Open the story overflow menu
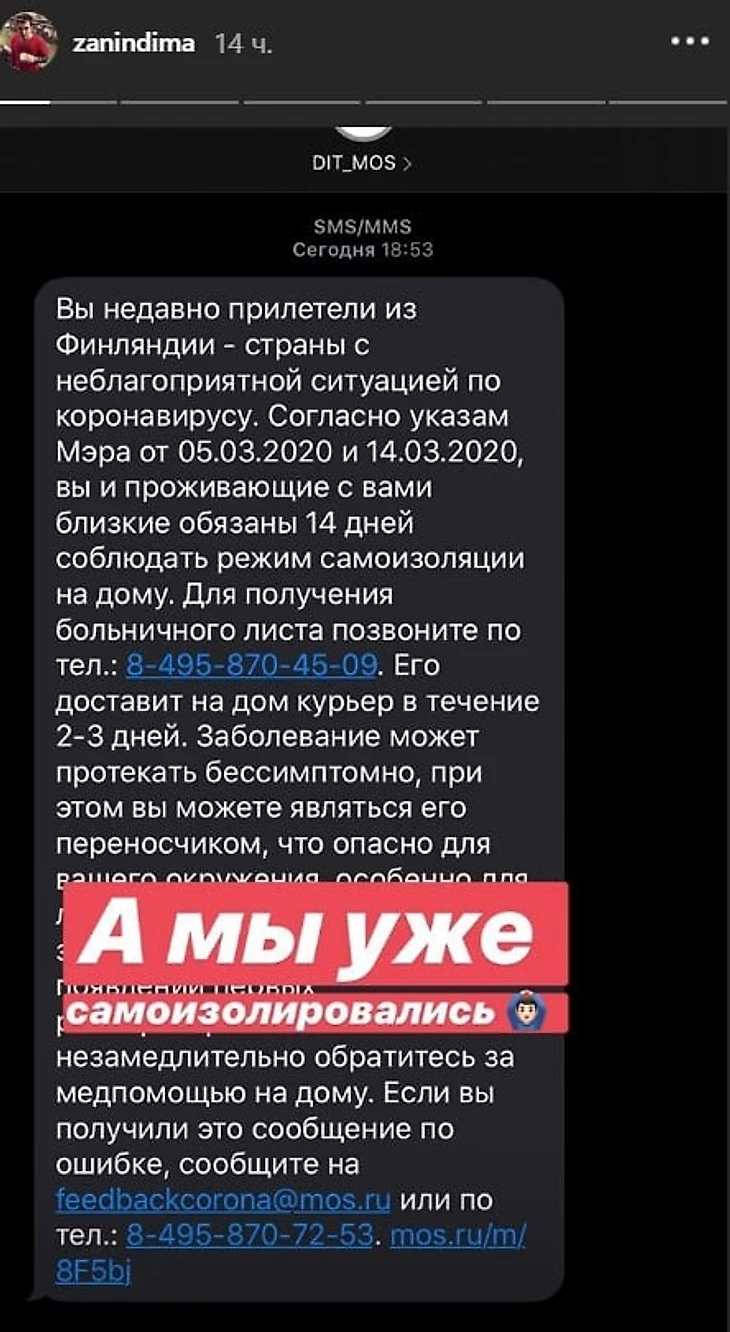The width and height of the screenshot is (730, 1332). point(689,43)
